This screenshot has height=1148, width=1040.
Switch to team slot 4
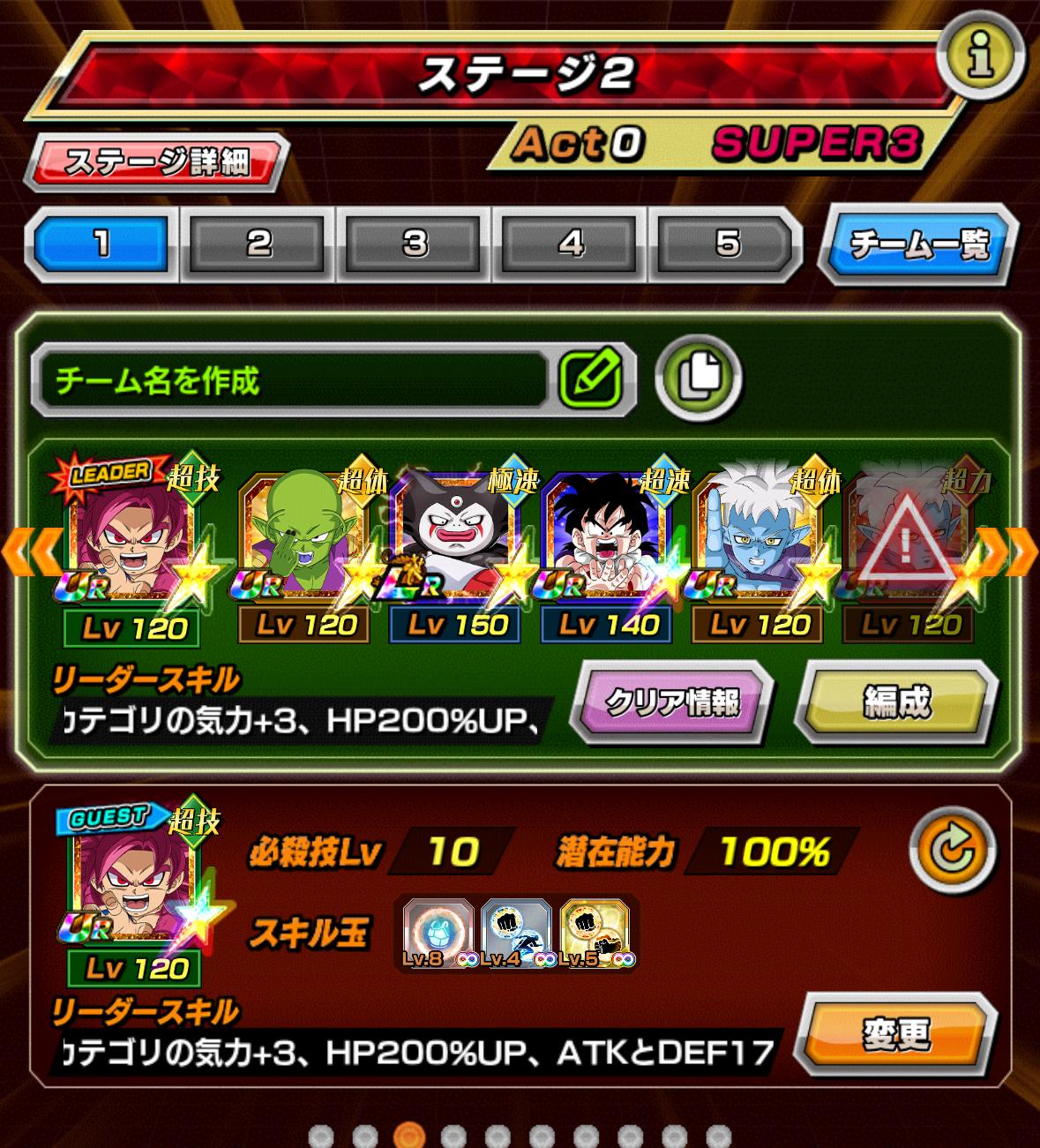pos(570,244)
